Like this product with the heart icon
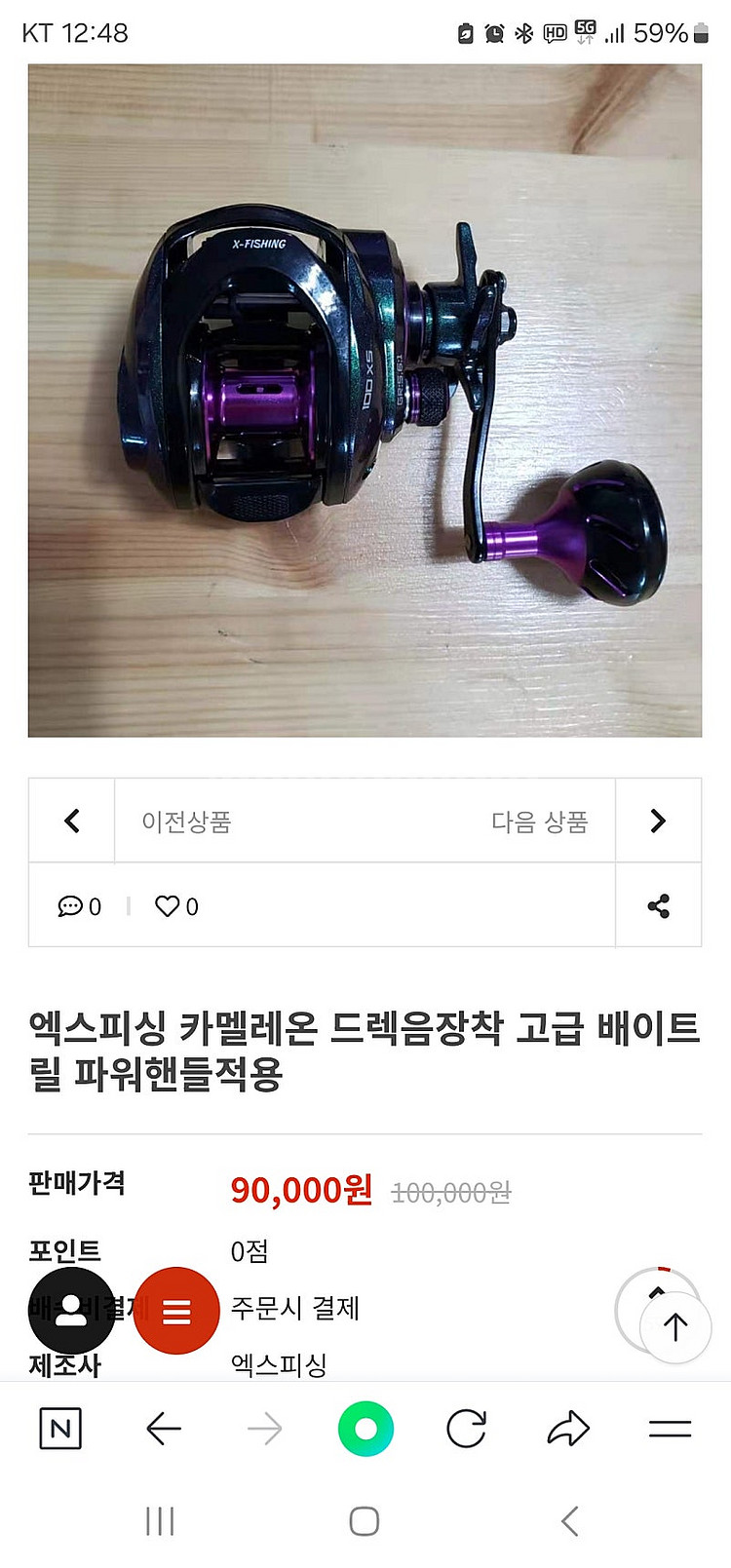Viewport: 731px width, 1568px height. [168, 906]
